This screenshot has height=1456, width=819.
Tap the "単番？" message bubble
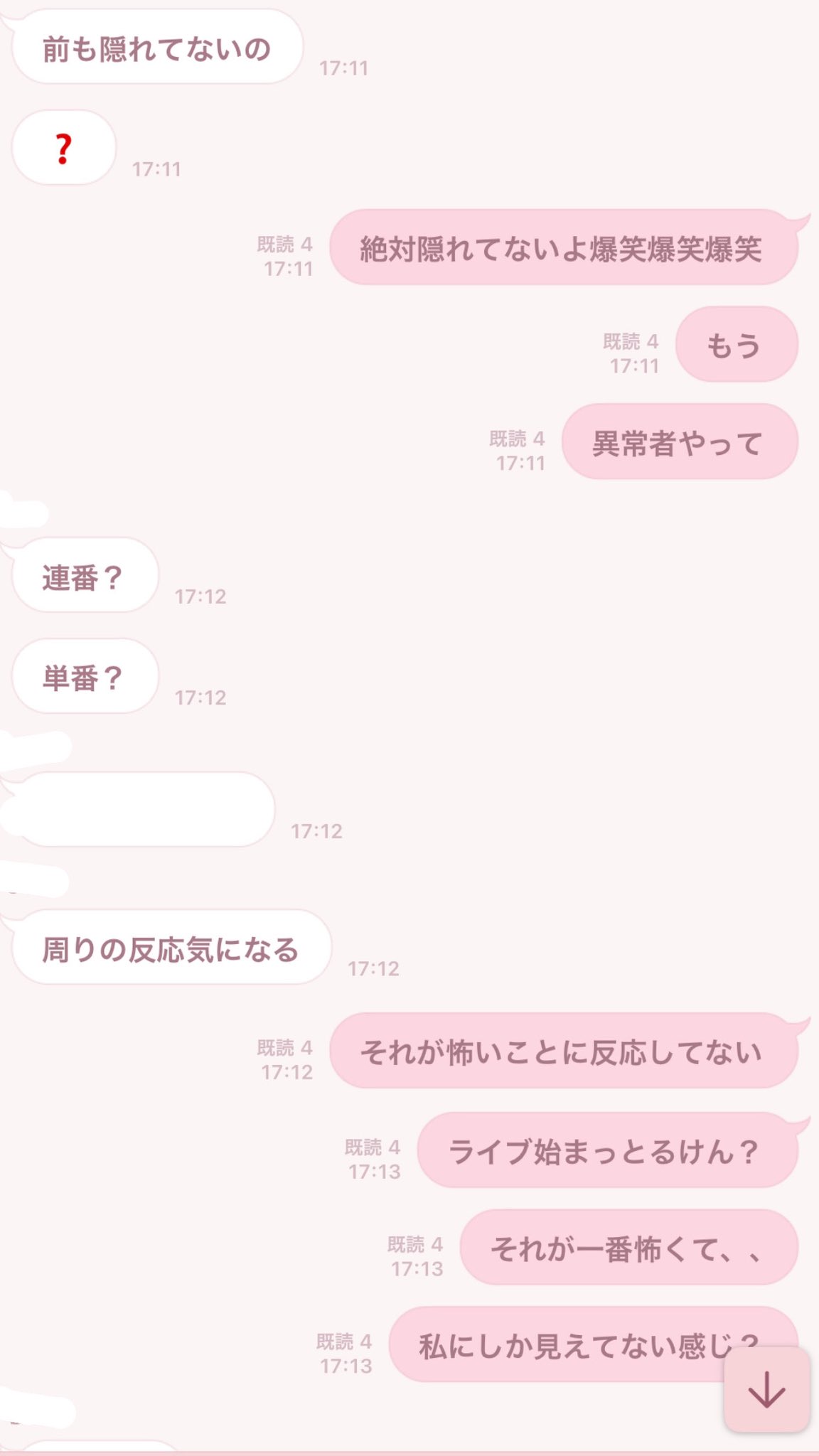(x=85, y=677)
